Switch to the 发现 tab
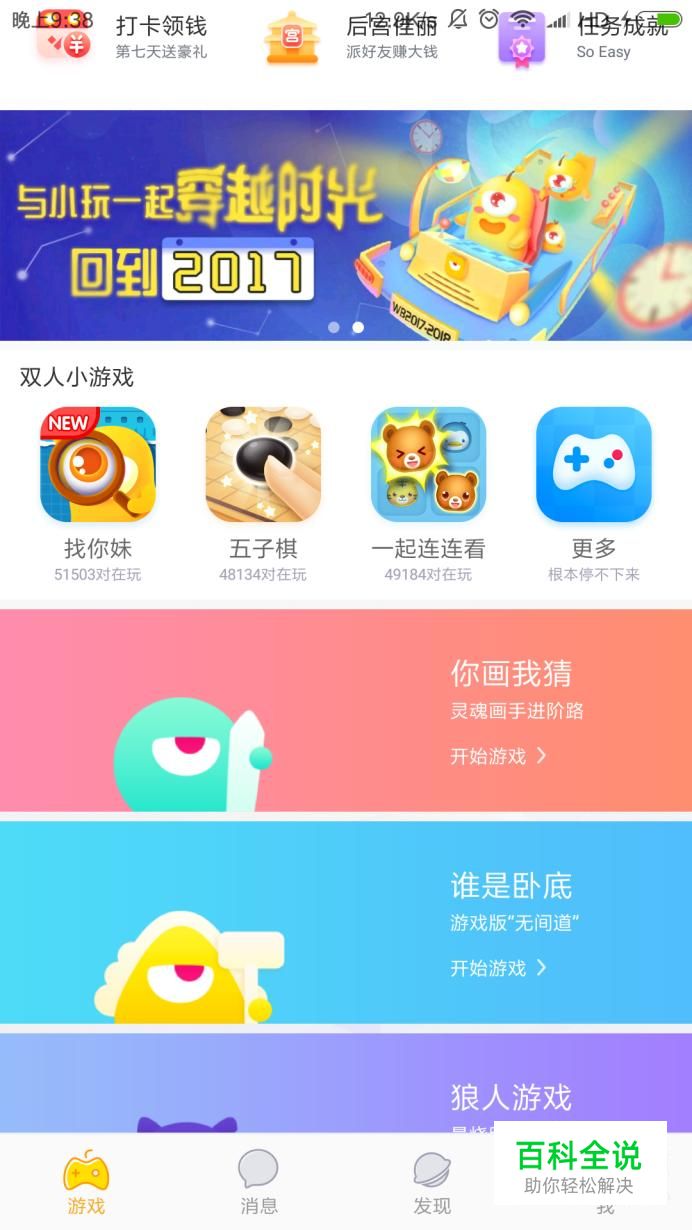 432,1182
